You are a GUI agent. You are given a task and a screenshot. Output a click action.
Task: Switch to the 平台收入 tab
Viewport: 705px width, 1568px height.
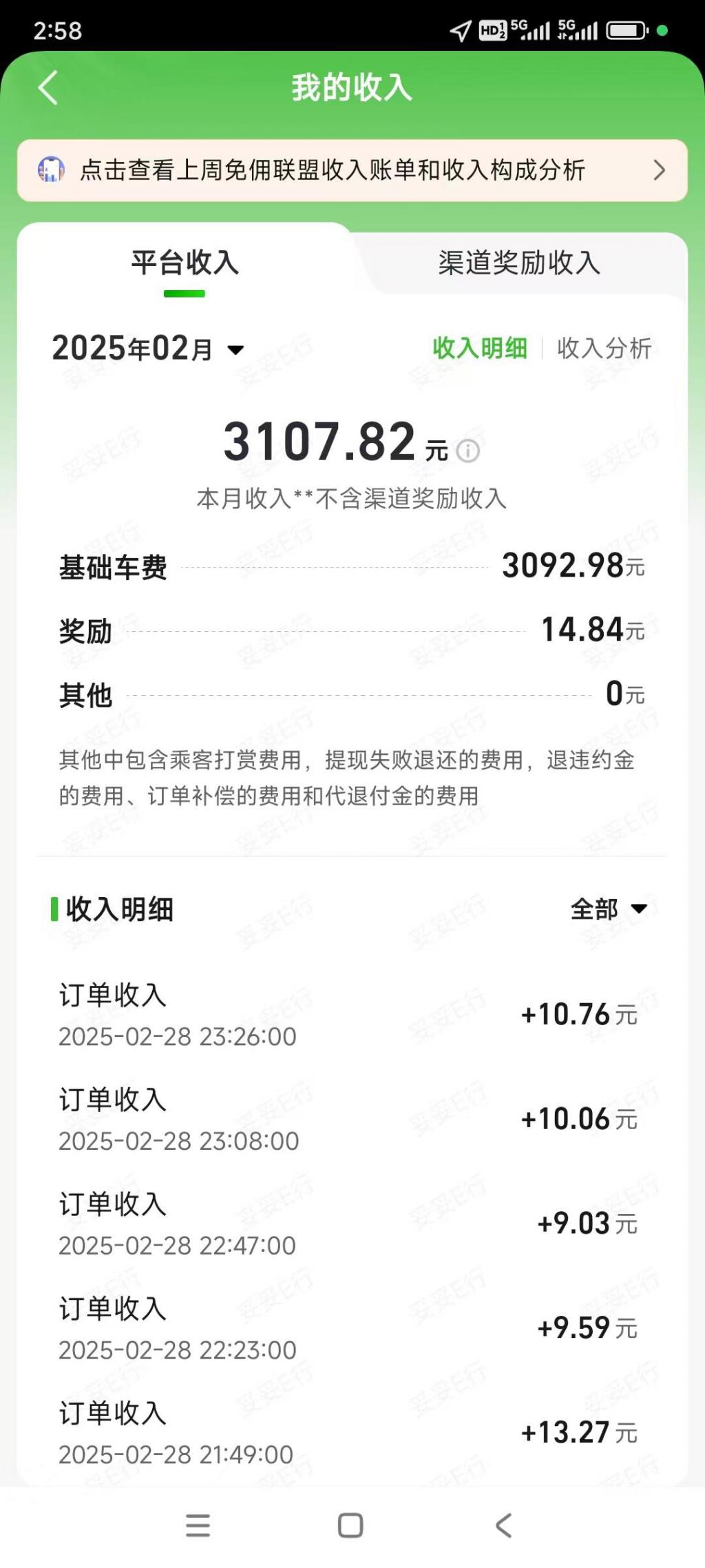click(185, 264)
